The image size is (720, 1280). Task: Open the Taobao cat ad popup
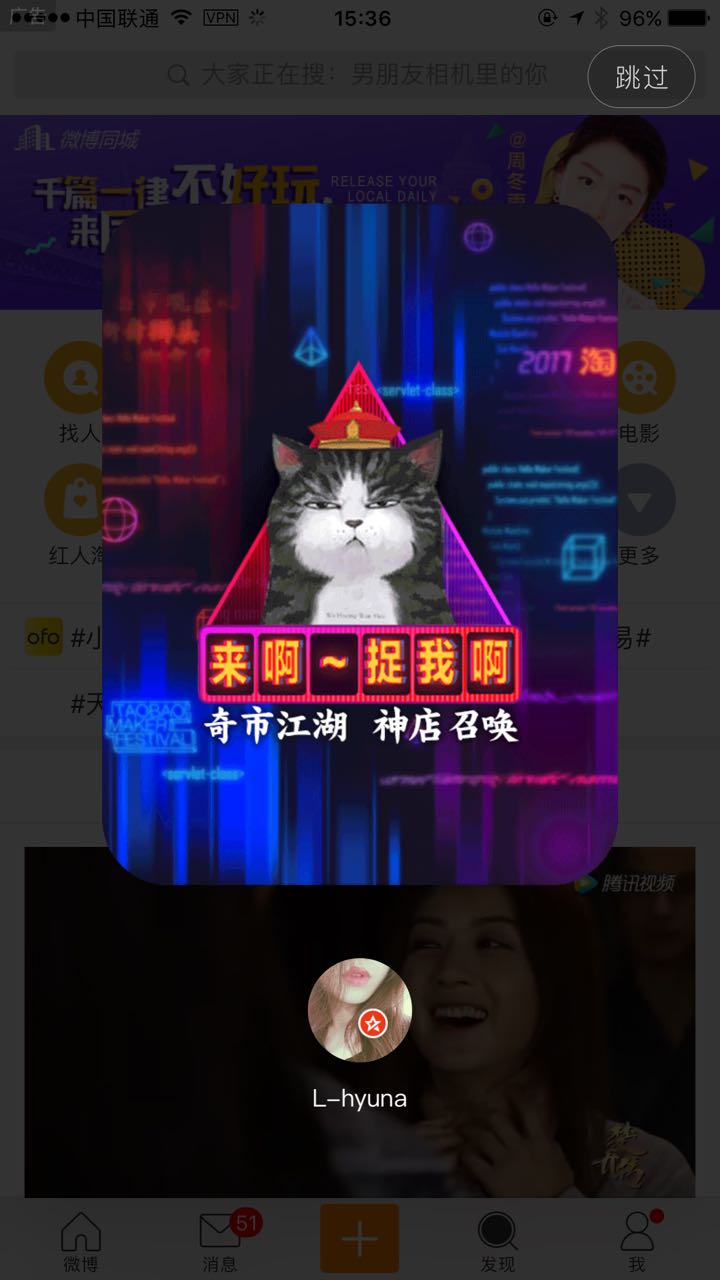pyautogui.click(x=360, y=545)
